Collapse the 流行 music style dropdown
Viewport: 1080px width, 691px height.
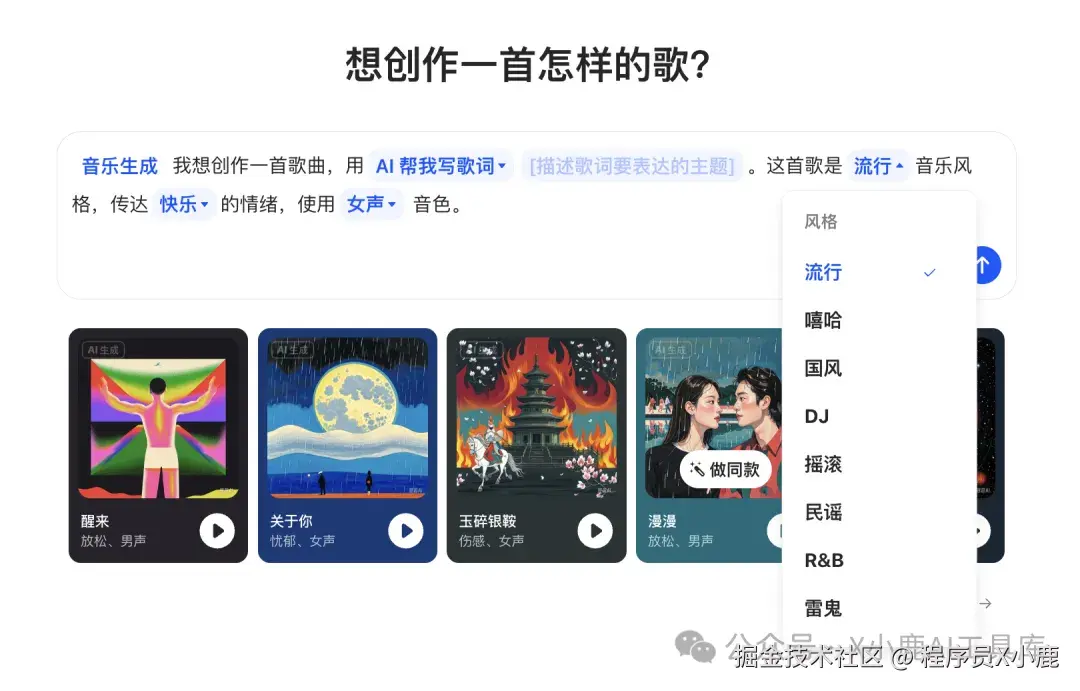point(878,166)
